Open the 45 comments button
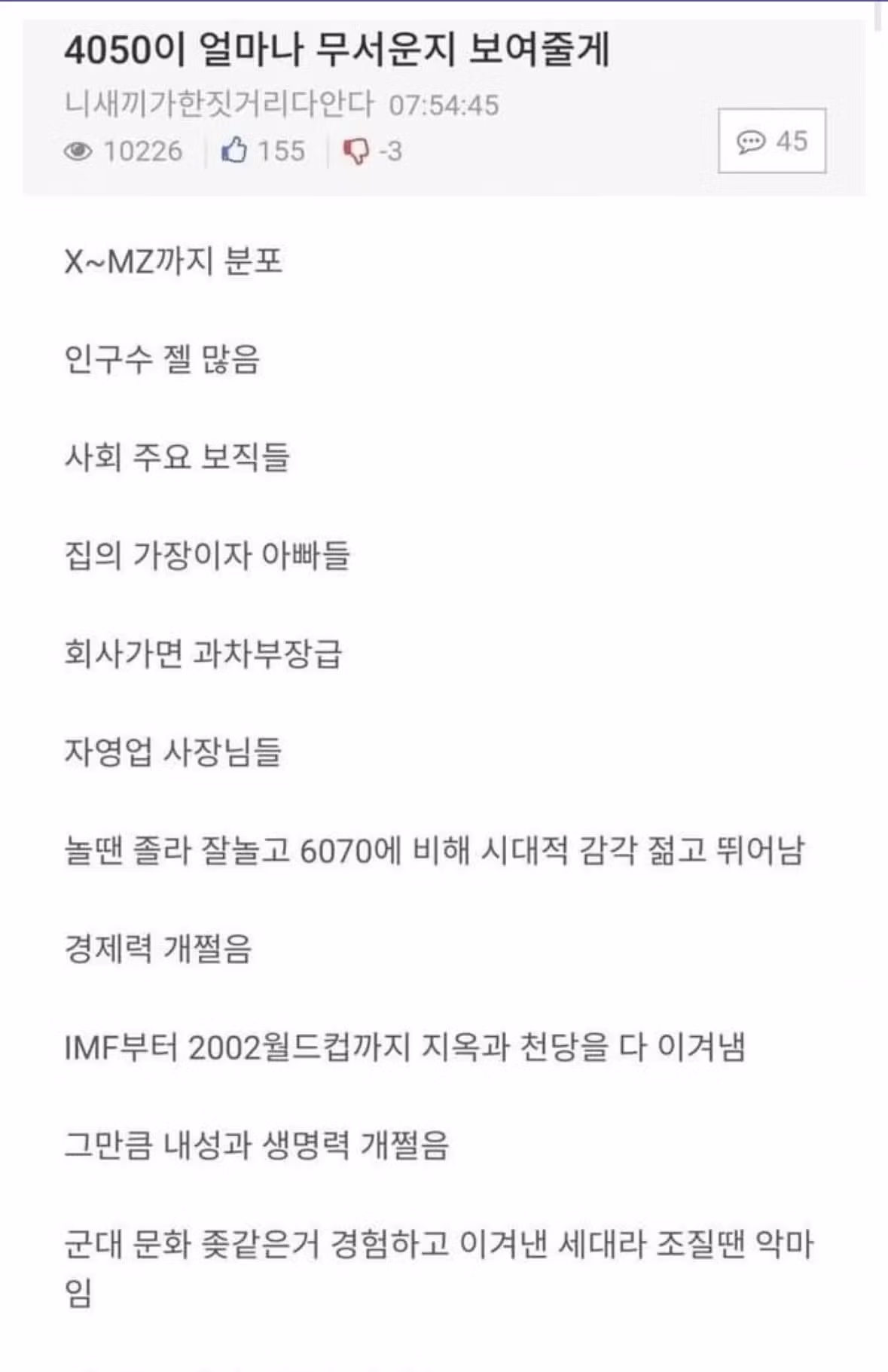Screen dimensions: 888x1372 pos(771,142)
